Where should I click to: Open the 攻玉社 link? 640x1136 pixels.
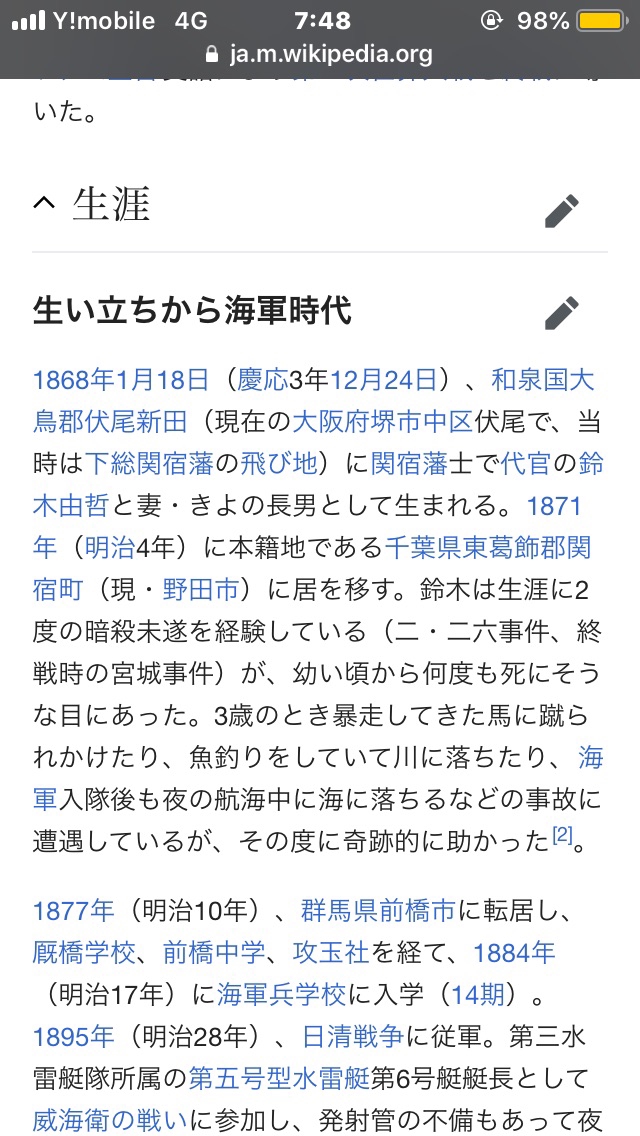[331, 953]
